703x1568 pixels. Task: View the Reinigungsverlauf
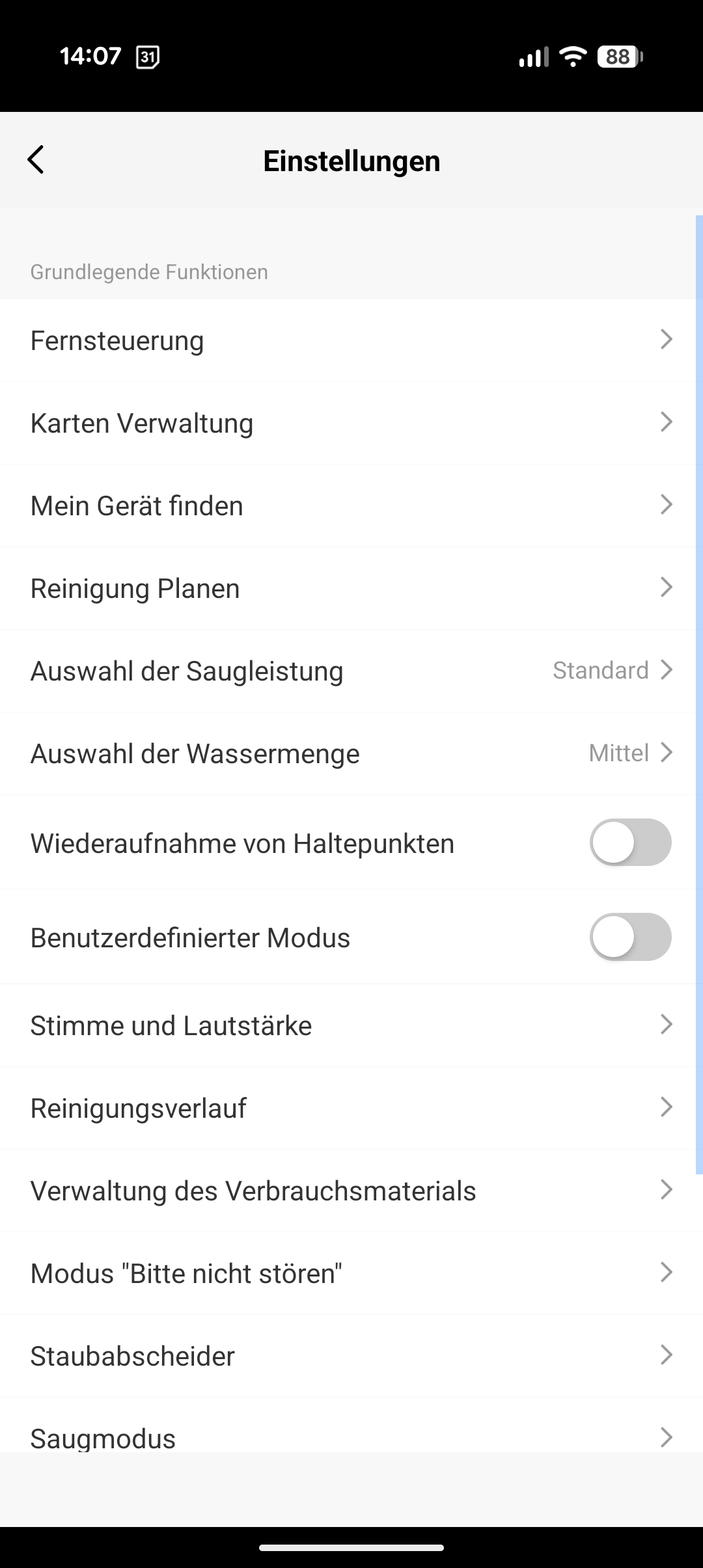point(351,1108)
